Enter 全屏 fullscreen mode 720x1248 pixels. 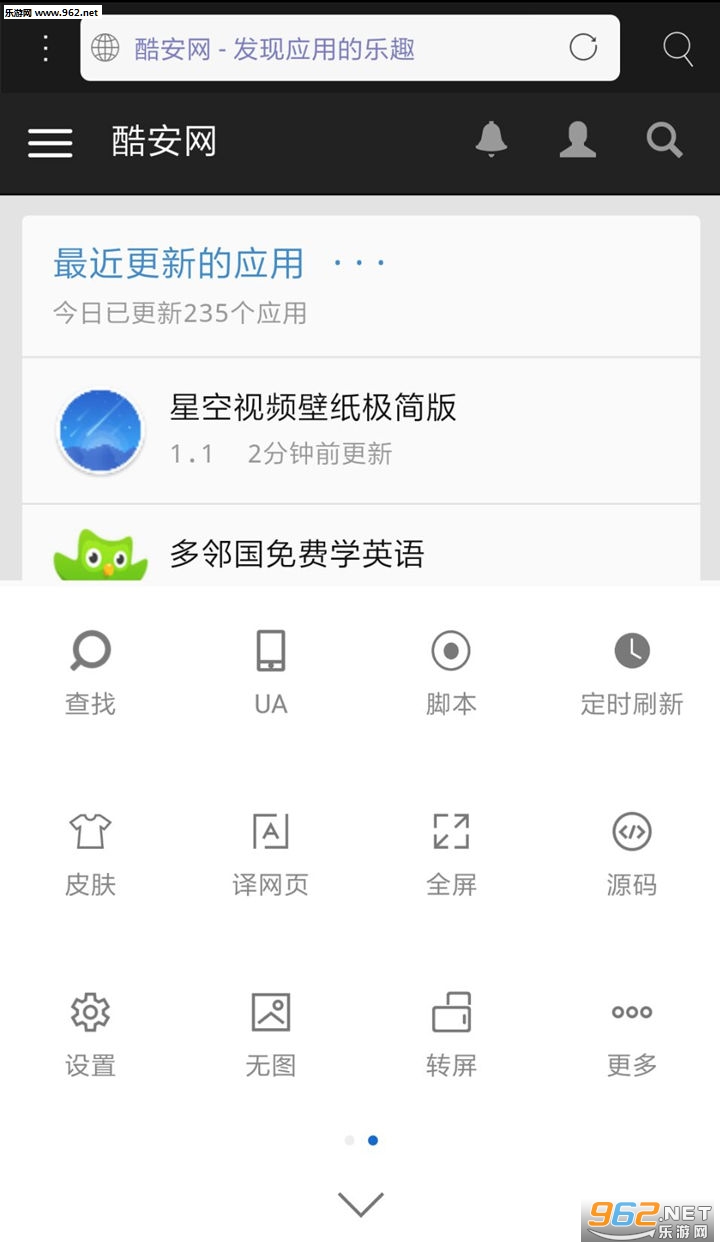point(451,852)
